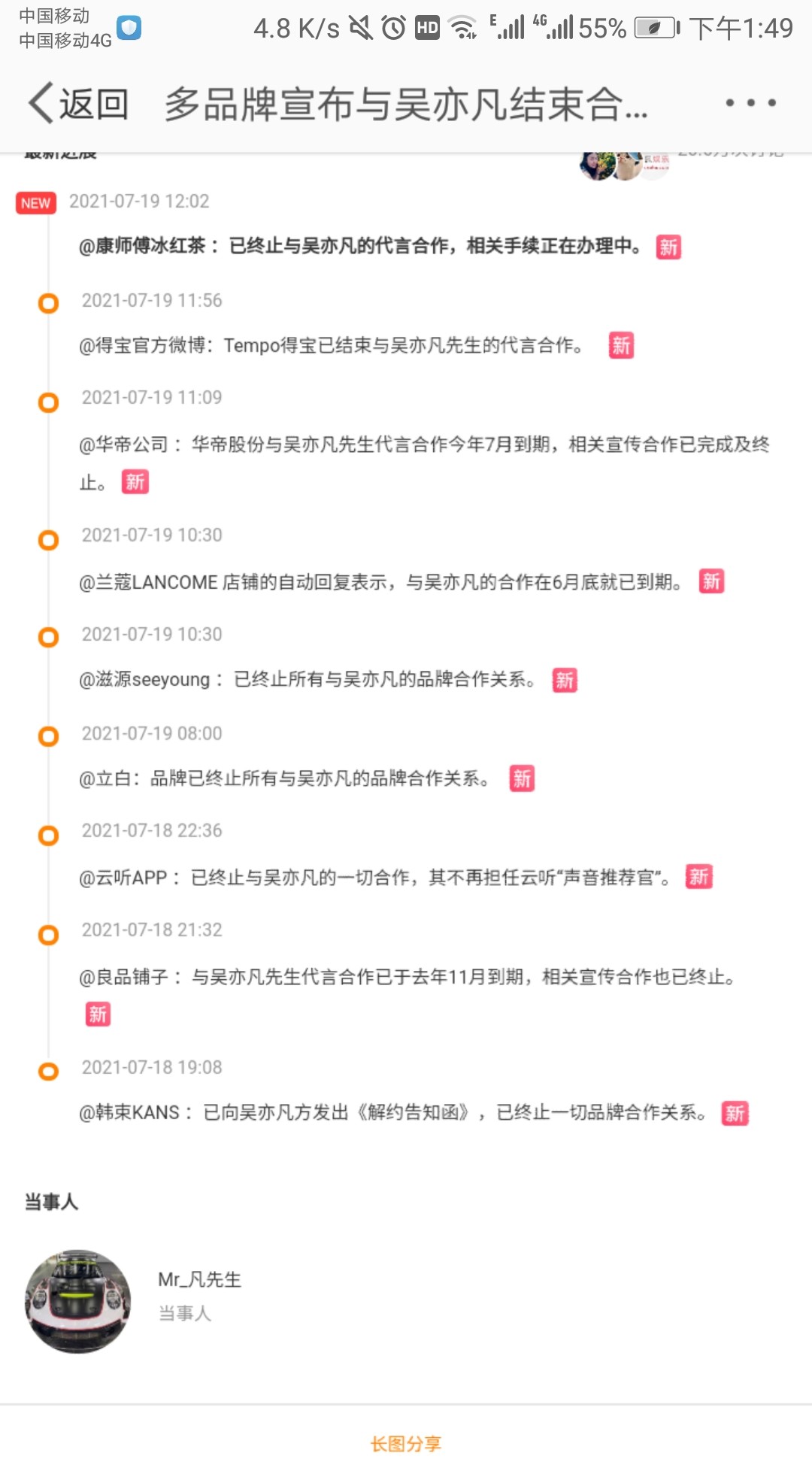
Task: Tap the Mr_凡先生 profile name
Action: coord(200,1278)
